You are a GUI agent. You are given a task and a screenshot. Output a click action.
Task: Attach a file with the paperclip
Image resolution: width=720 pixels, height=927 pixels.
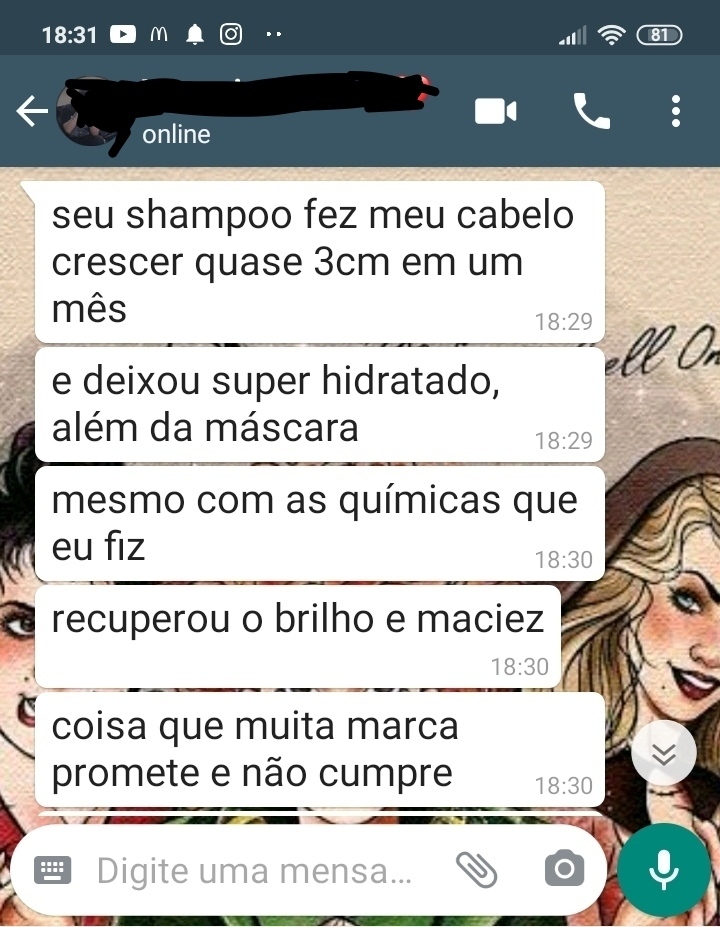(476, 870)
